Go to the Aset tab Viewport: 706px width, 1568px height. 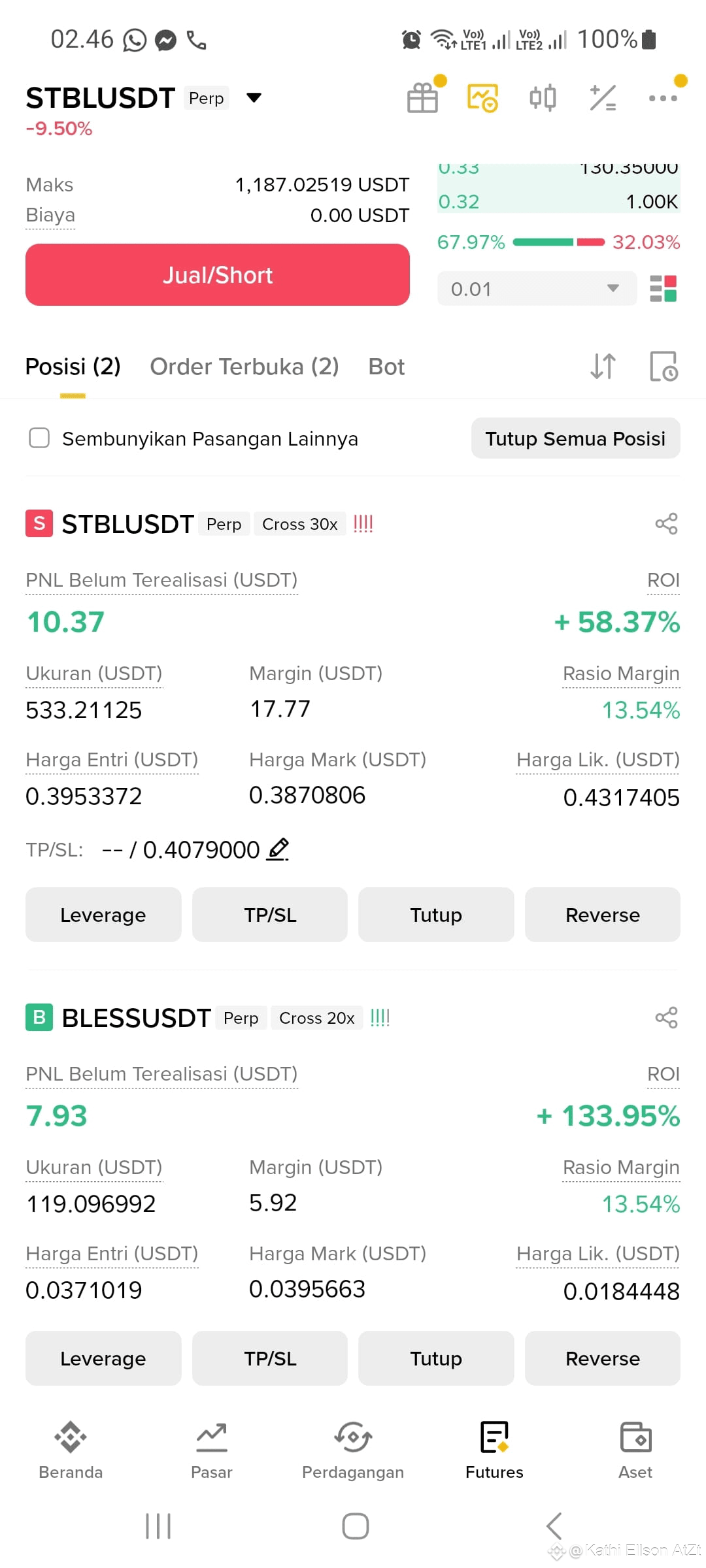(635, 1450)
